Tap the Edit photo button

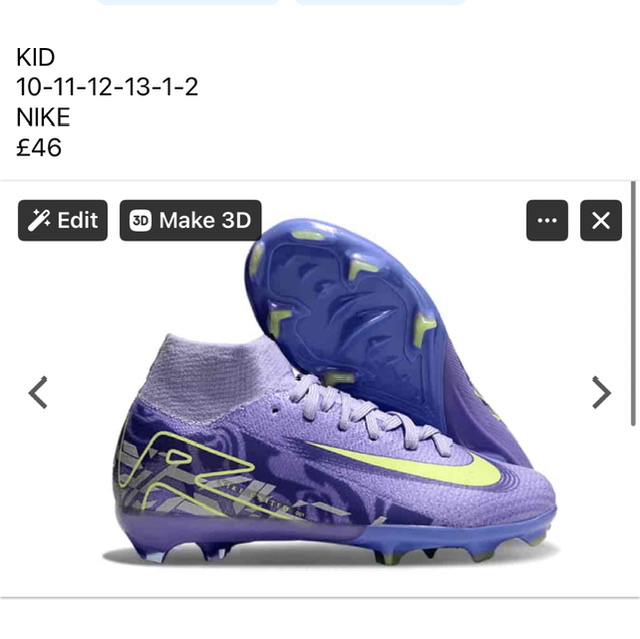pyautogui.click(x=63, y=220)
